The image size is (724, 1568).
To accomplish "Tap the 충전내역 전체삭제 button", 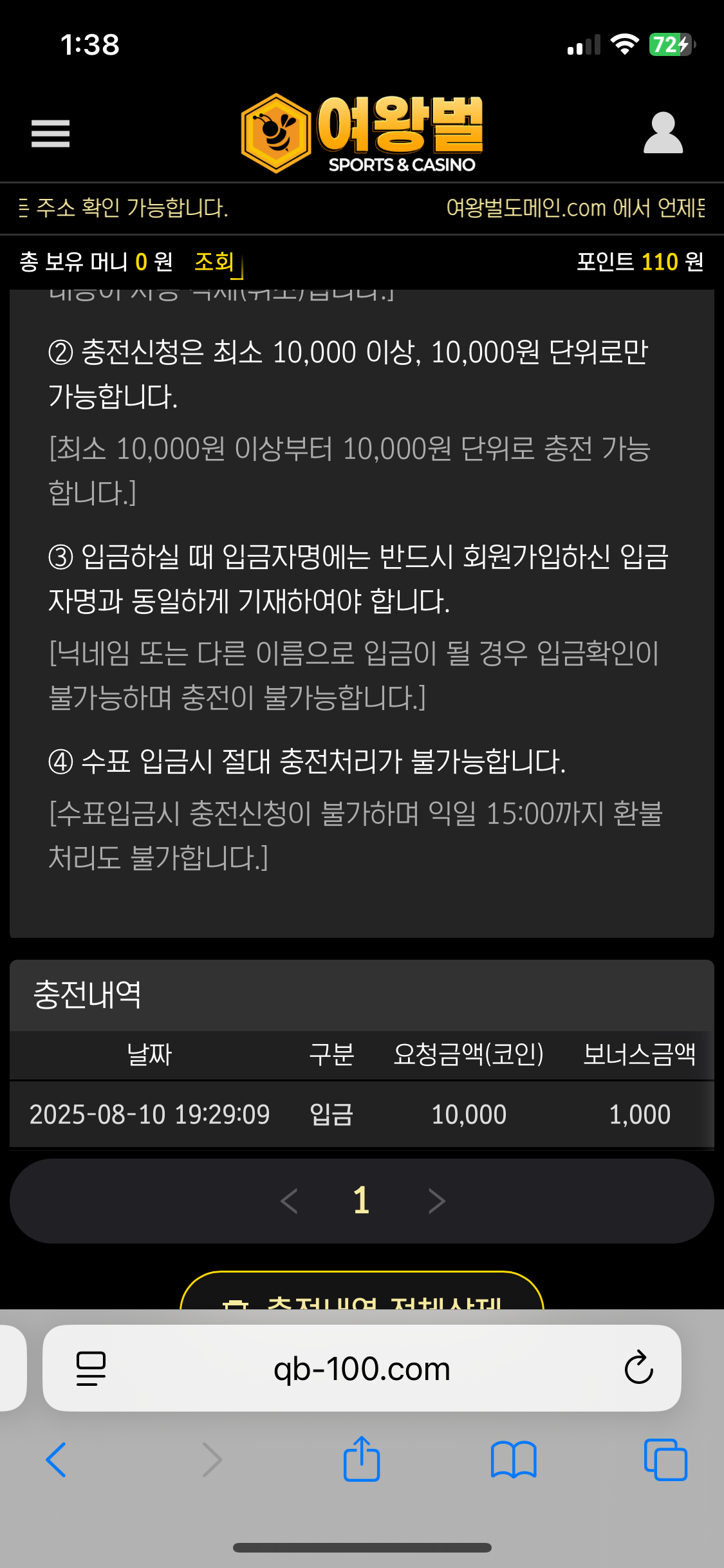I will [362, 1294].
